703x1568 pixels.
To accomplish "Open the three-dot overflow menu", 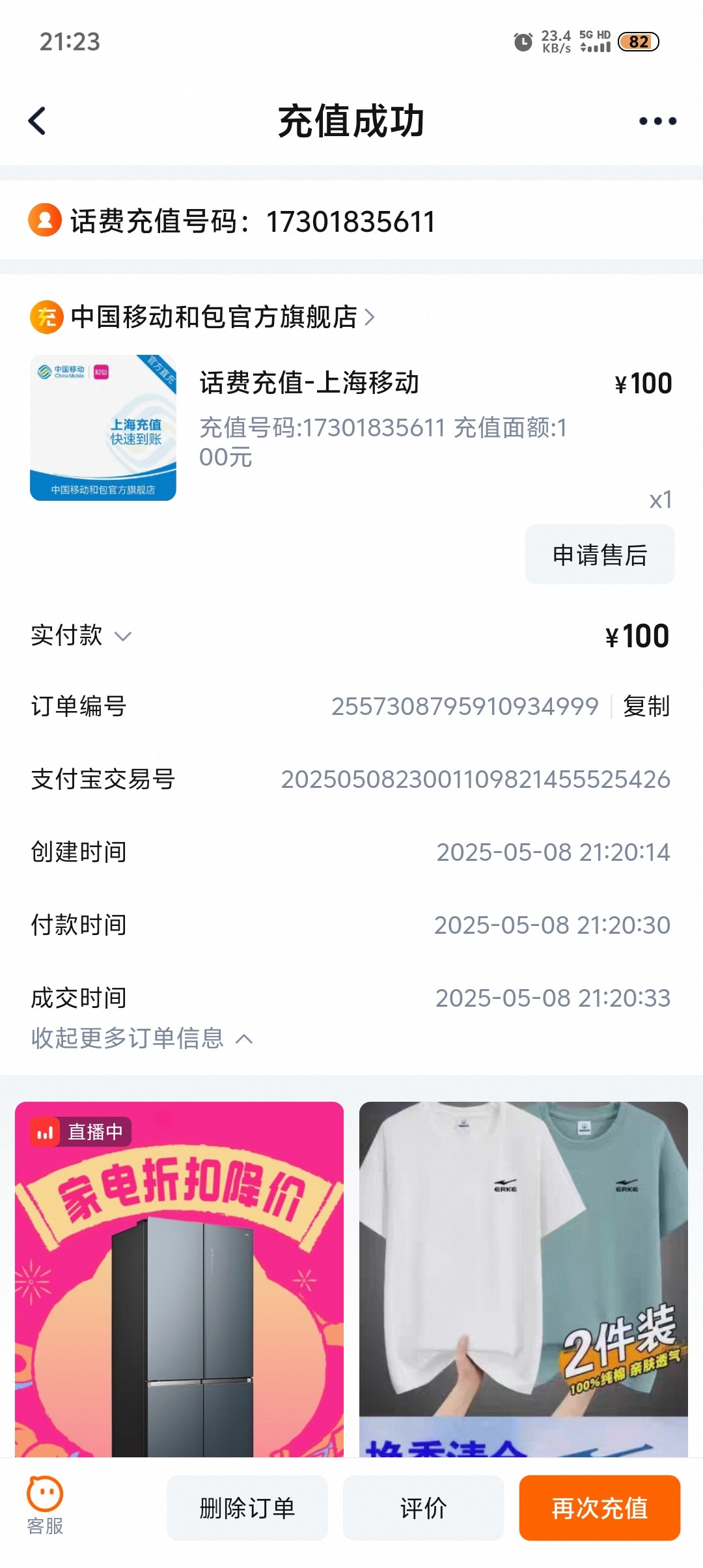I will pyautogui.click(x=657, y=121).
